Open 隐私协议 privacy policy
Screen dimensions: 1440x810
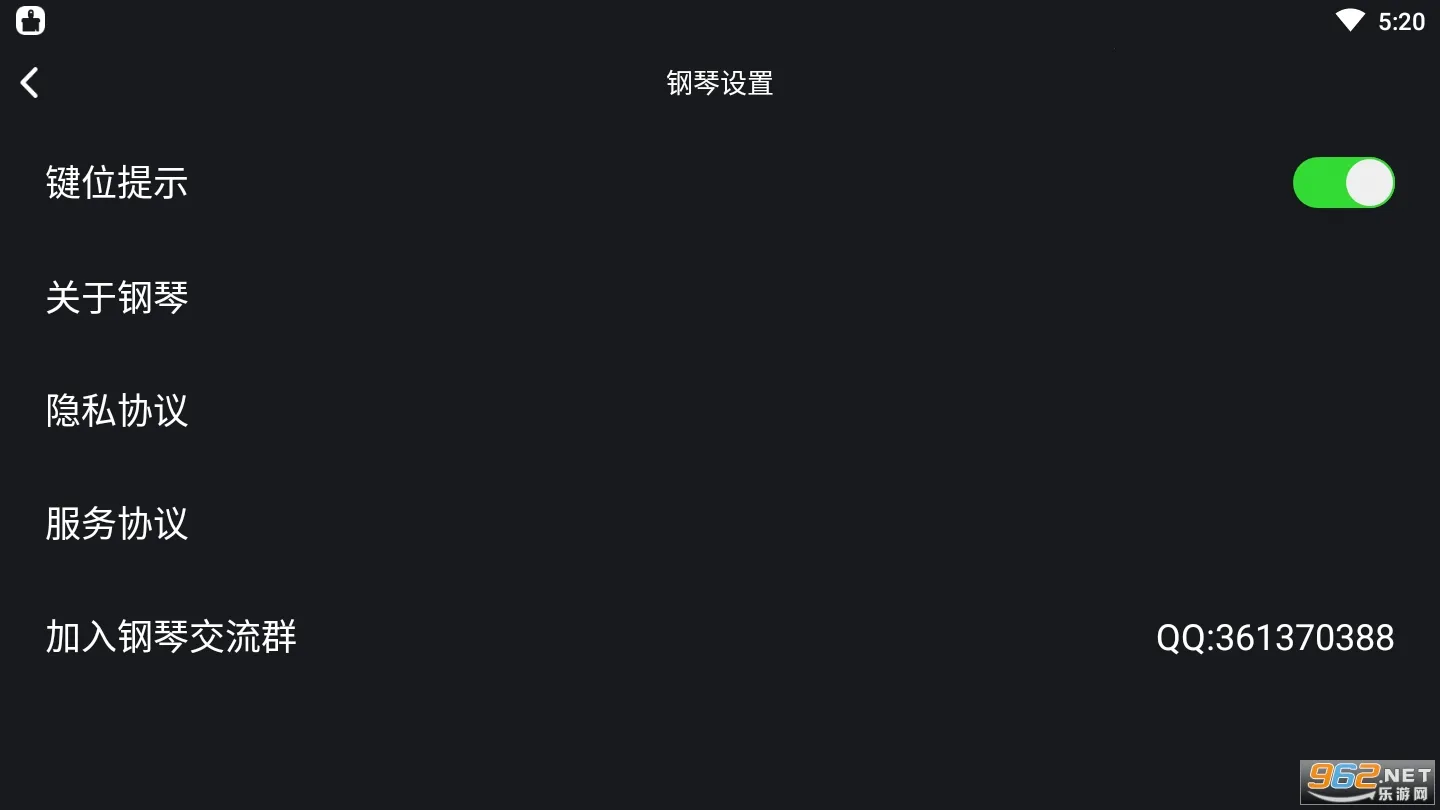tap(117, 410)
